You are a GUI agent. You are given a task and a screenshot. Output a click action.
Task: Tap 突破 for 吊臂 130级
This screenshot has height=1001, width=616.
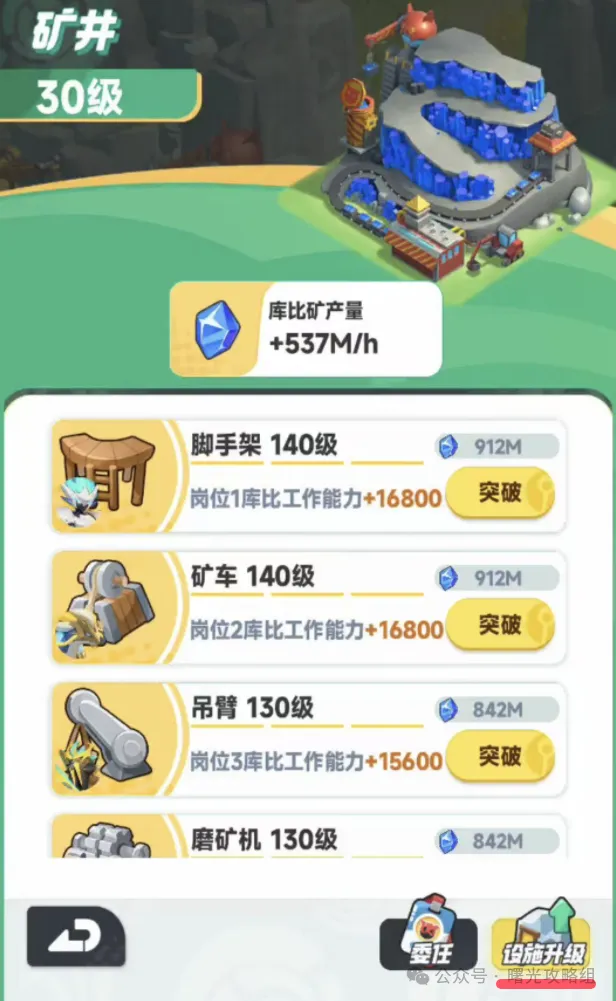499,755
